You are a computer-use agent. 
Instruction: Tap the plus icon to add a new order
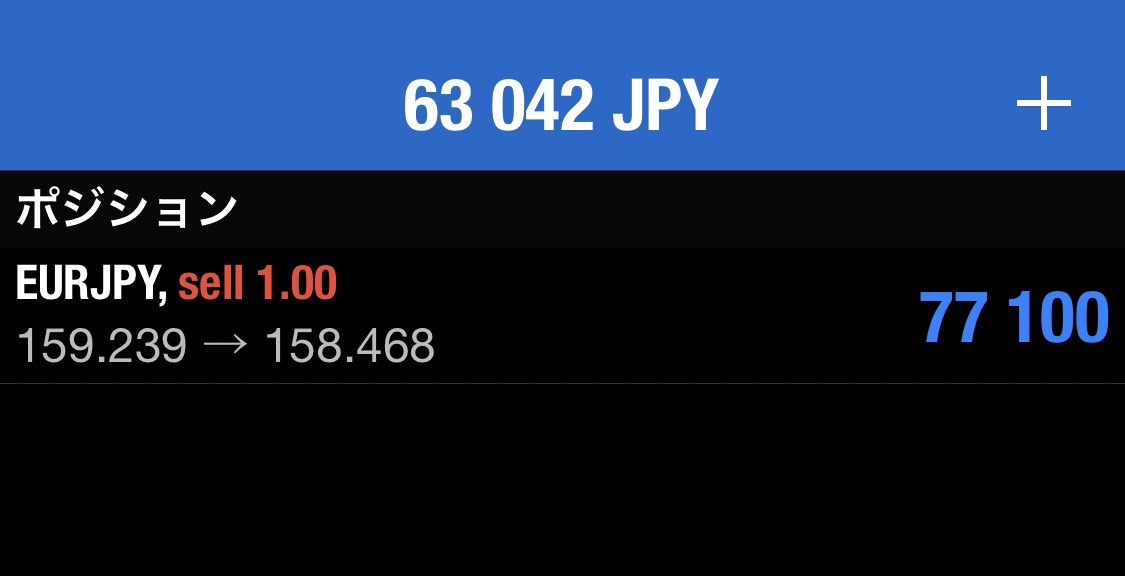[1043, 104]
